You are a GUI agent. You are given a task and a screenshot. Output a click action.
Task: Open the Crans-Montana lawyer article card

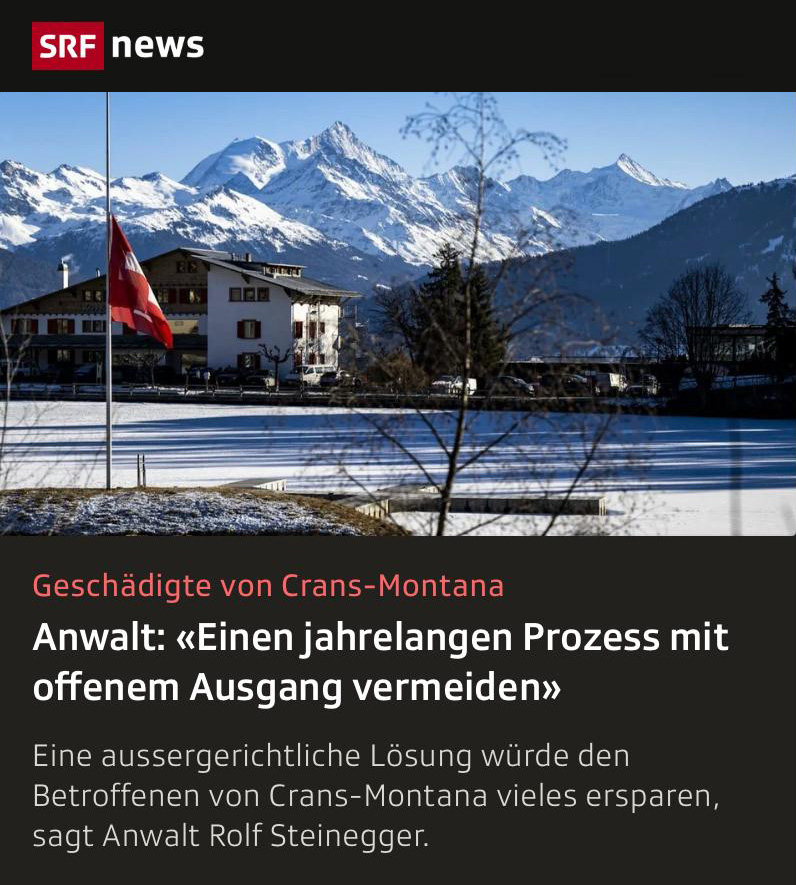coord(380,662)
